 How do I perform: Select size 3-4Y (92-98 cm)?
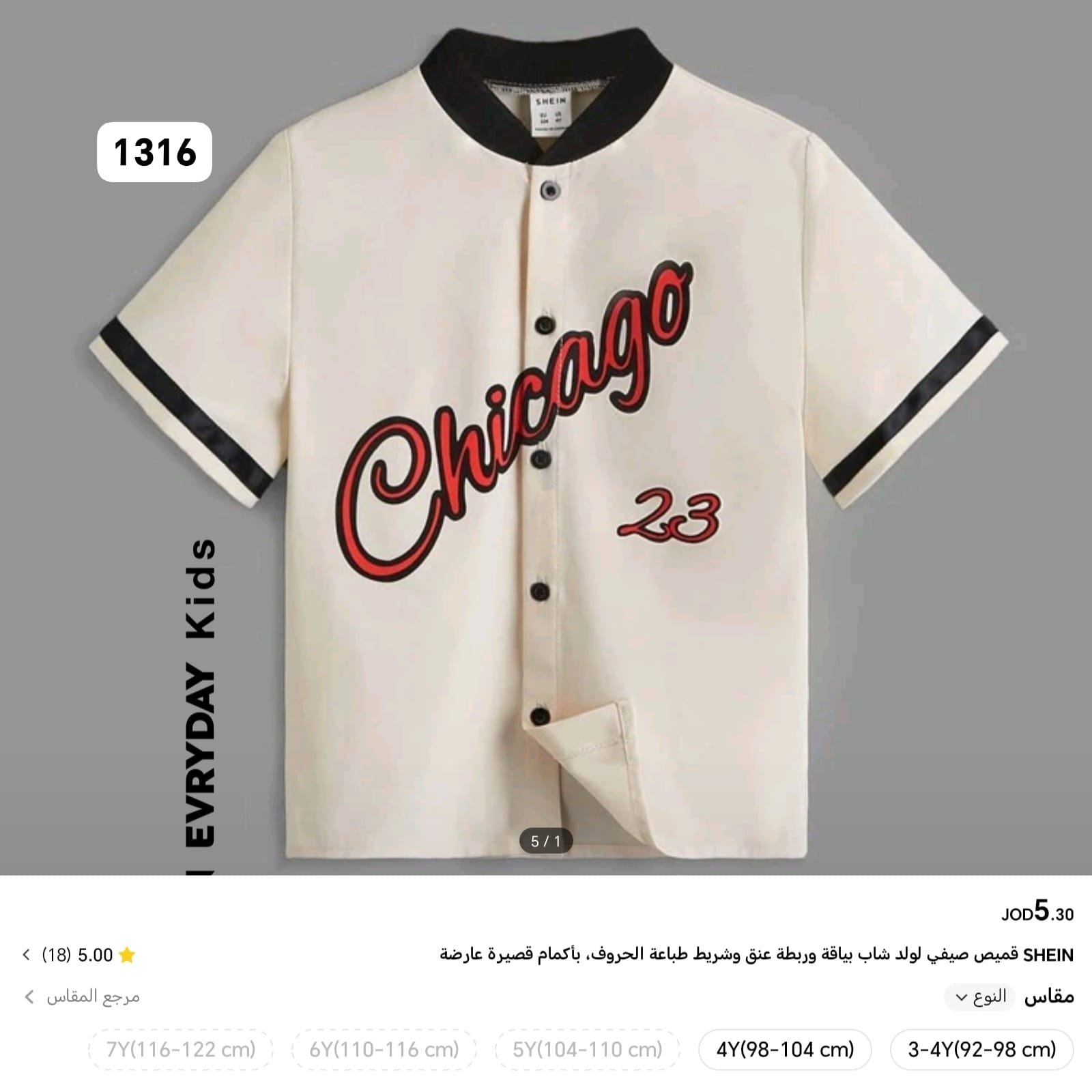click(981, 1049)
